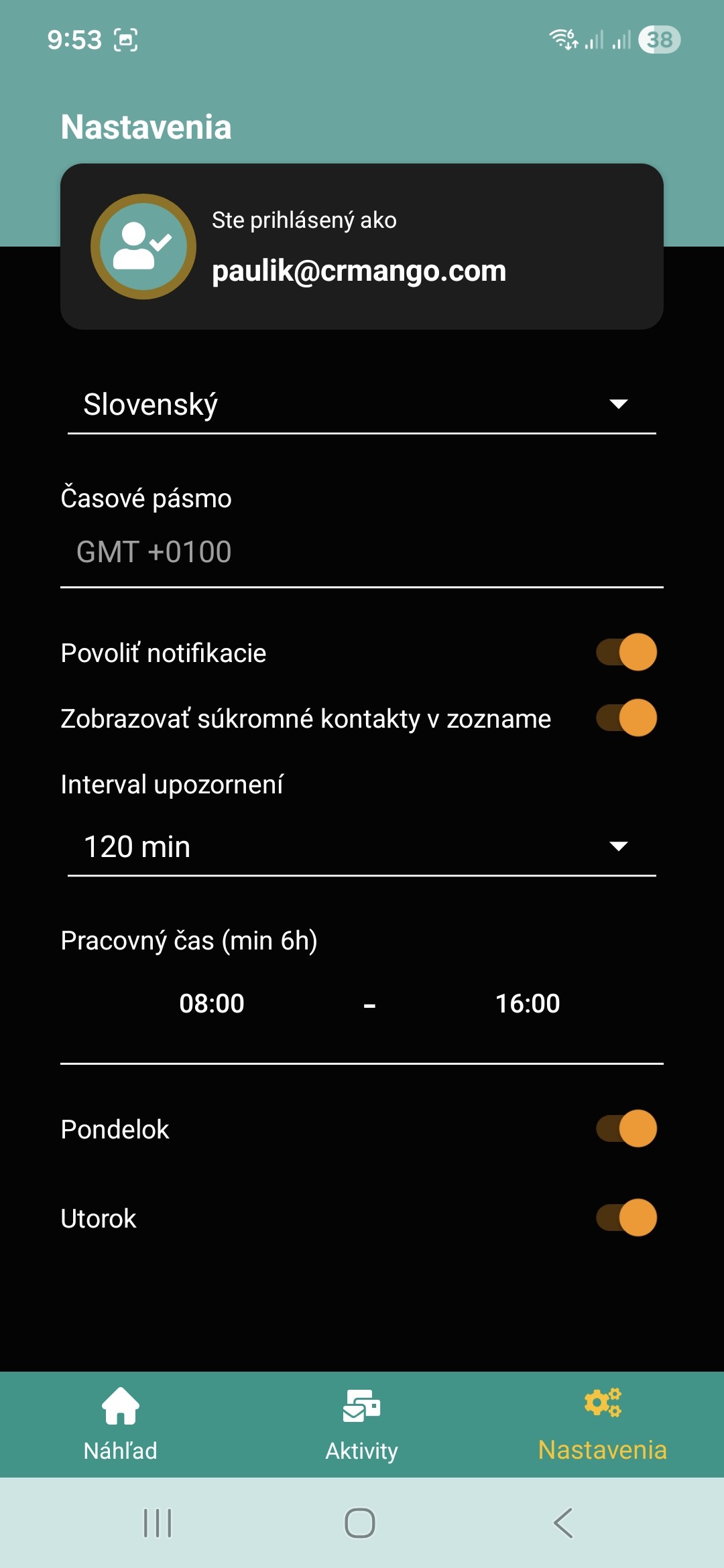Screen dimensions: 724x1568
Task: Expand the 120 min interval dropdown
Action: pyautogui.click(x=361, y=847)
